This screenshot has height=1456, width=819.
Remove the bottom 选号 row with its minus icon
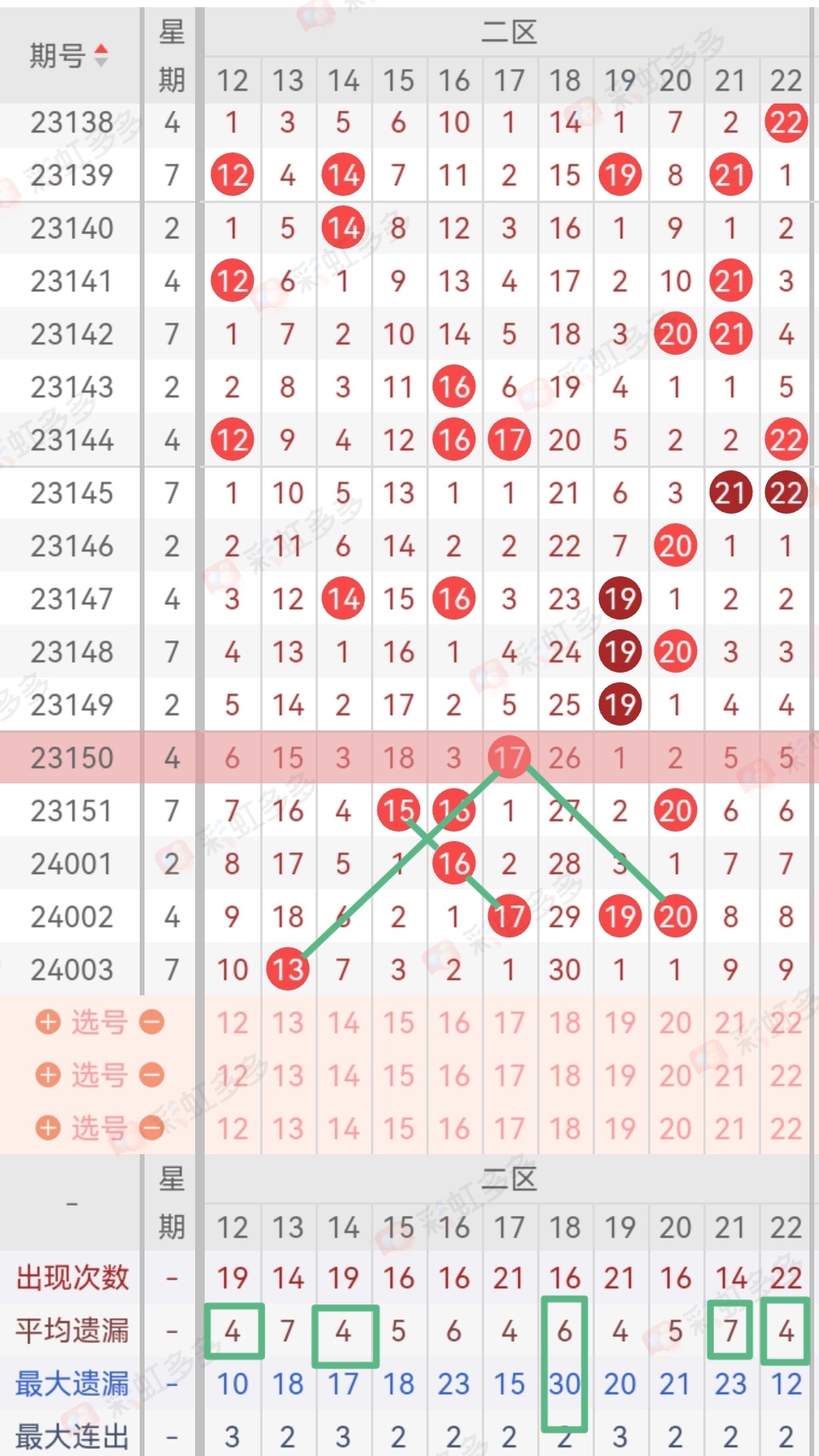click(x=151, y=1128)
